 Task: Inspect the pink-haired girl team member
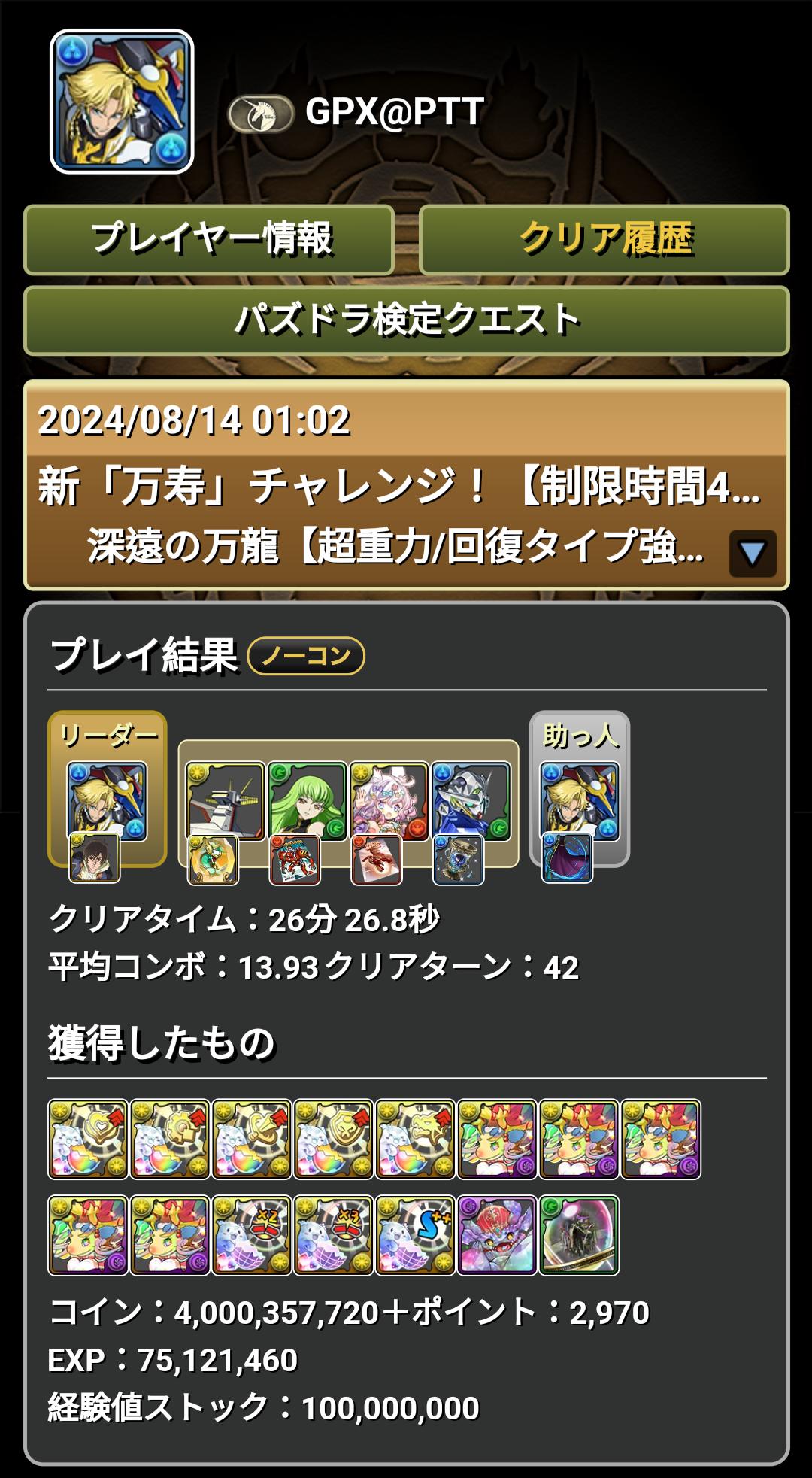pyautogui.click(x=389, y=801)
